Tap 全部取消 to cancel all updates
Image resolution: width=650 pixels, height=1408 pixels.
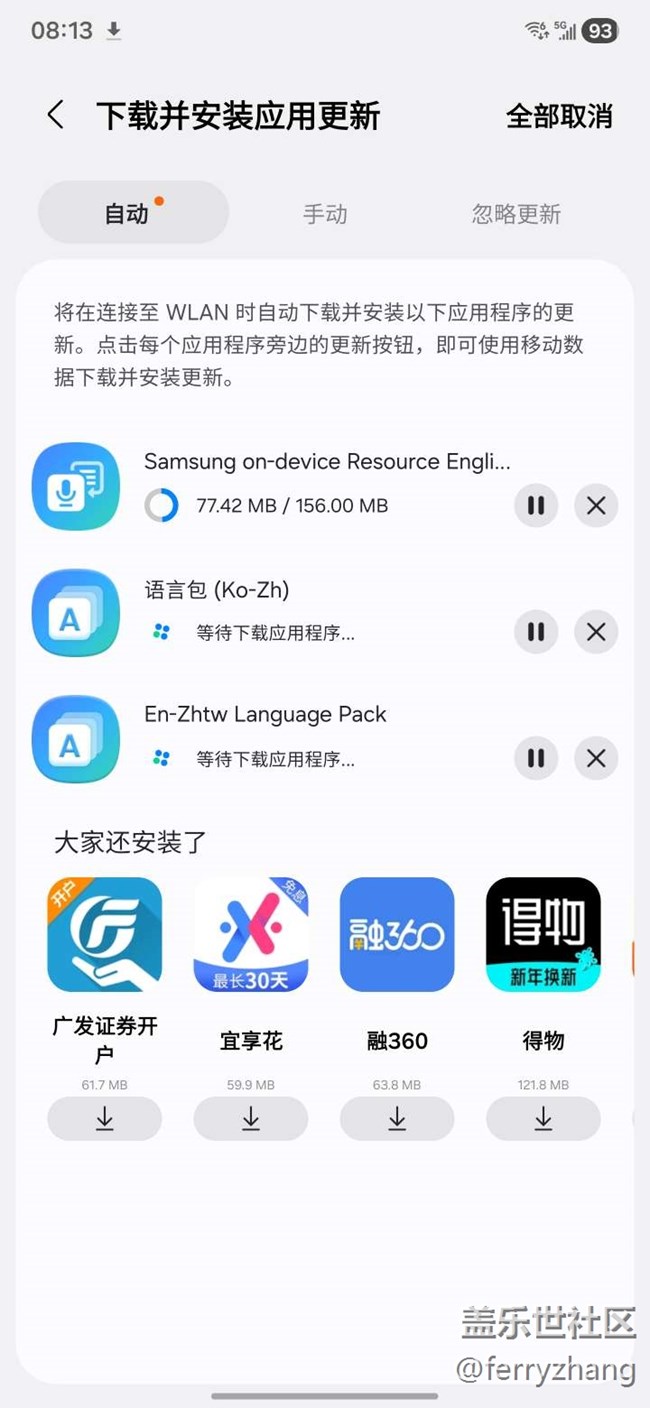click(x=558, y=116)
